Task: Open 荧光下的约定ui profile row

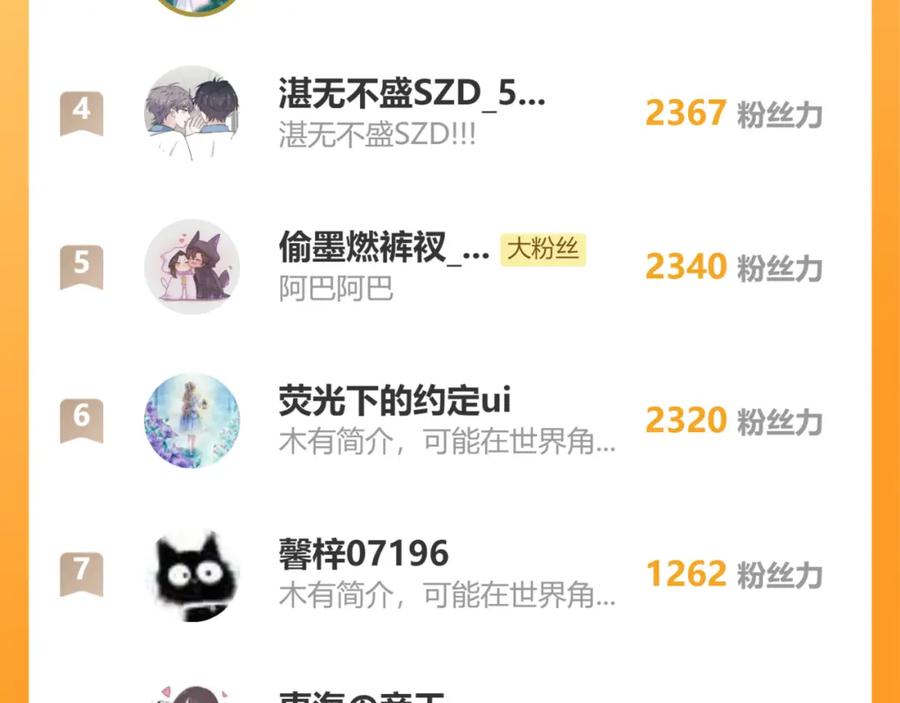Action: pyautogui.click(x=449, y=420)
